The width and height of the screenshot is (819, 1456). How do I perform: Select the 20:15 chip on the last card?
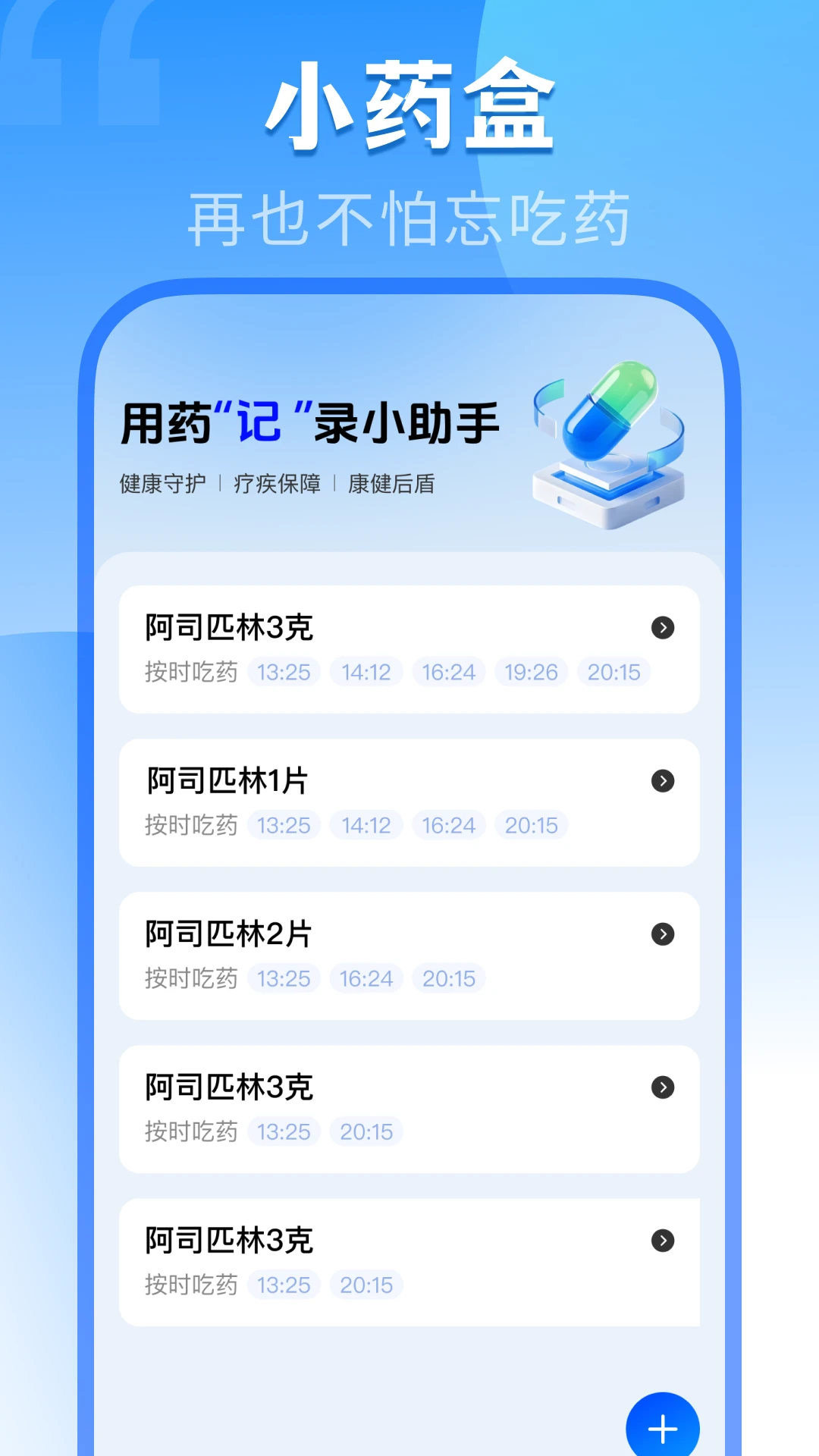tap(366, 1285)
